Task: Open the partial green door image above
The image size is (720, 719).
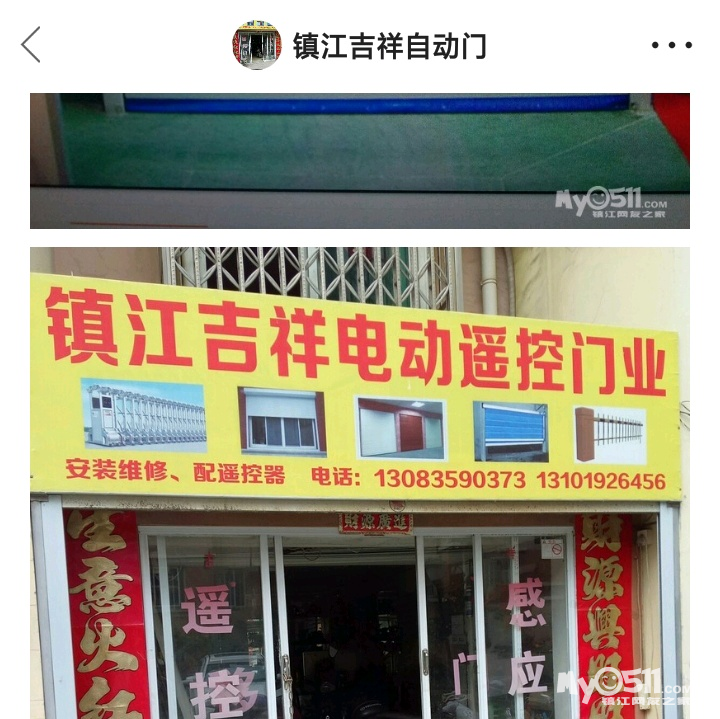Action: [359, 160]
